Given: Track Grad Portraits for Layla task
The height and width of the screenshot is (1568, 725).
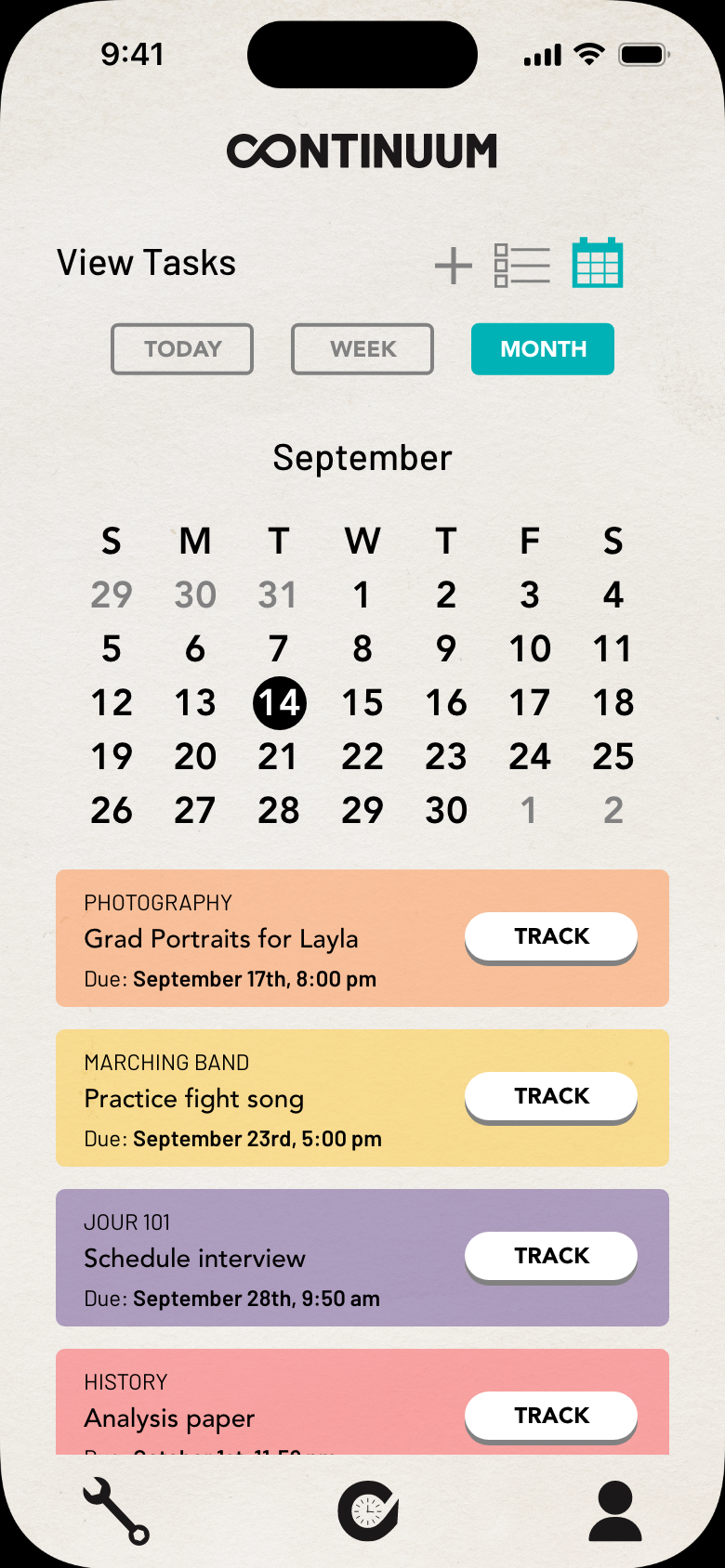Looking at the screenshot, I should 551,937.
